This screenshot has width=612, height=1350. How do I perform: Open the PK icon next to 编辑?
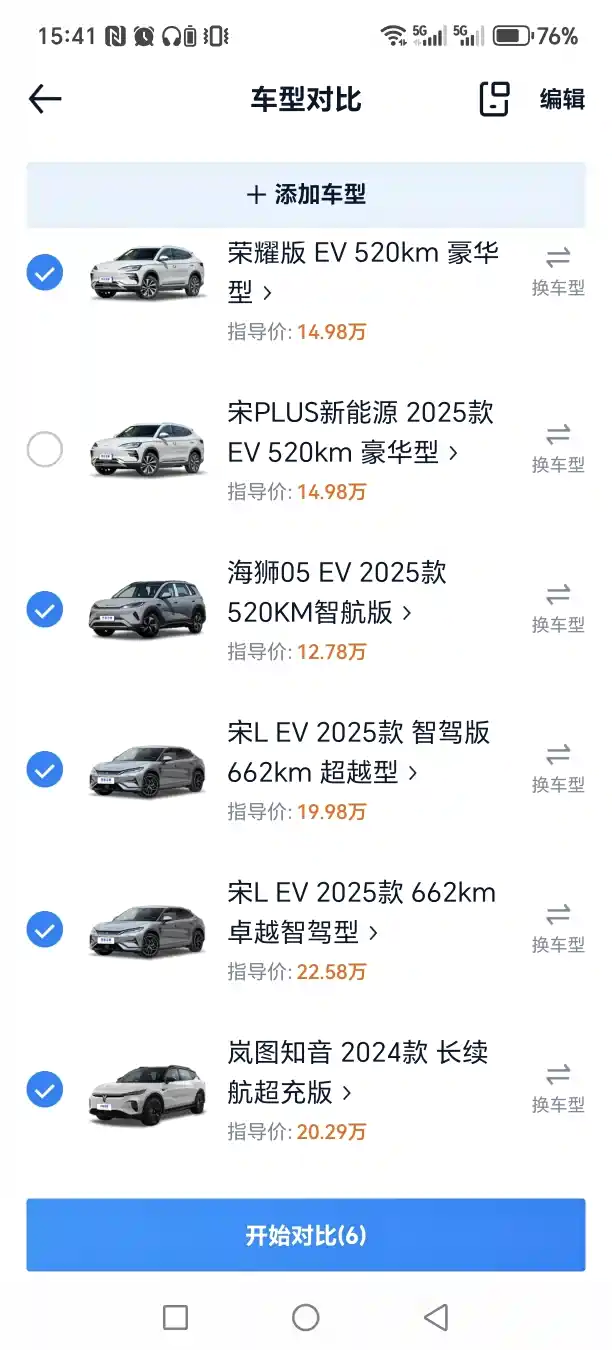tap(494, 99)
